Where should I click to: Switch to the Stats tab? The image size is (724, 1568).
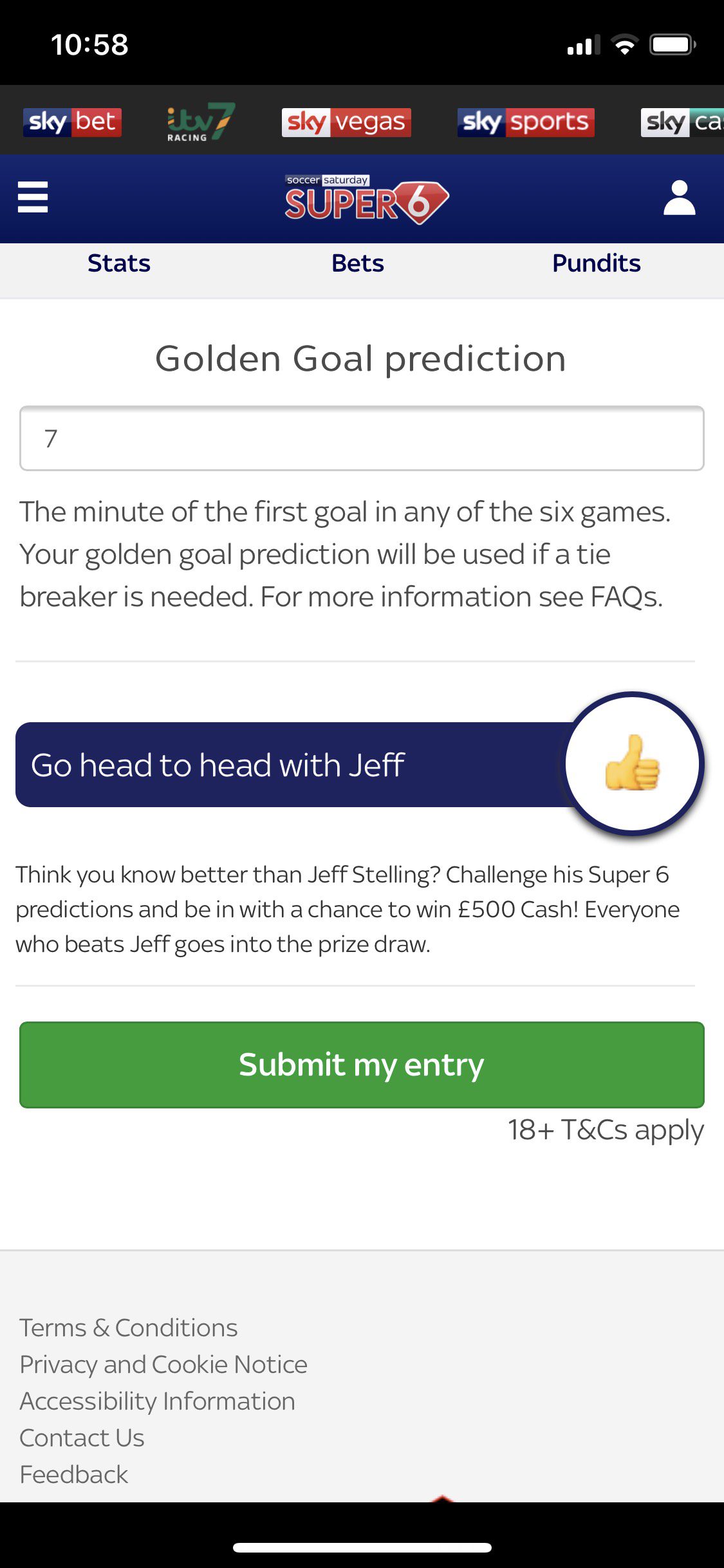pyautogui.click(x=119, y=263)
